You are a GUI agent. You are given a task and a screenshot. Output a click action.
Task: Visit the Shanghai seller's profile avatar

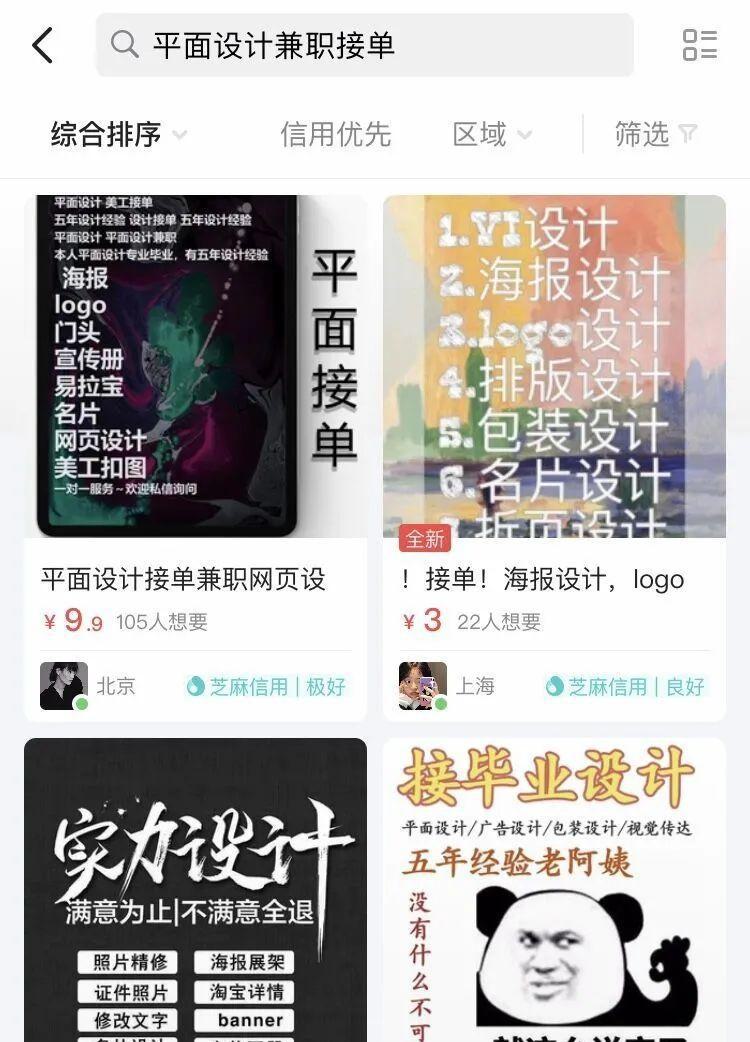(x=423, y=686)
